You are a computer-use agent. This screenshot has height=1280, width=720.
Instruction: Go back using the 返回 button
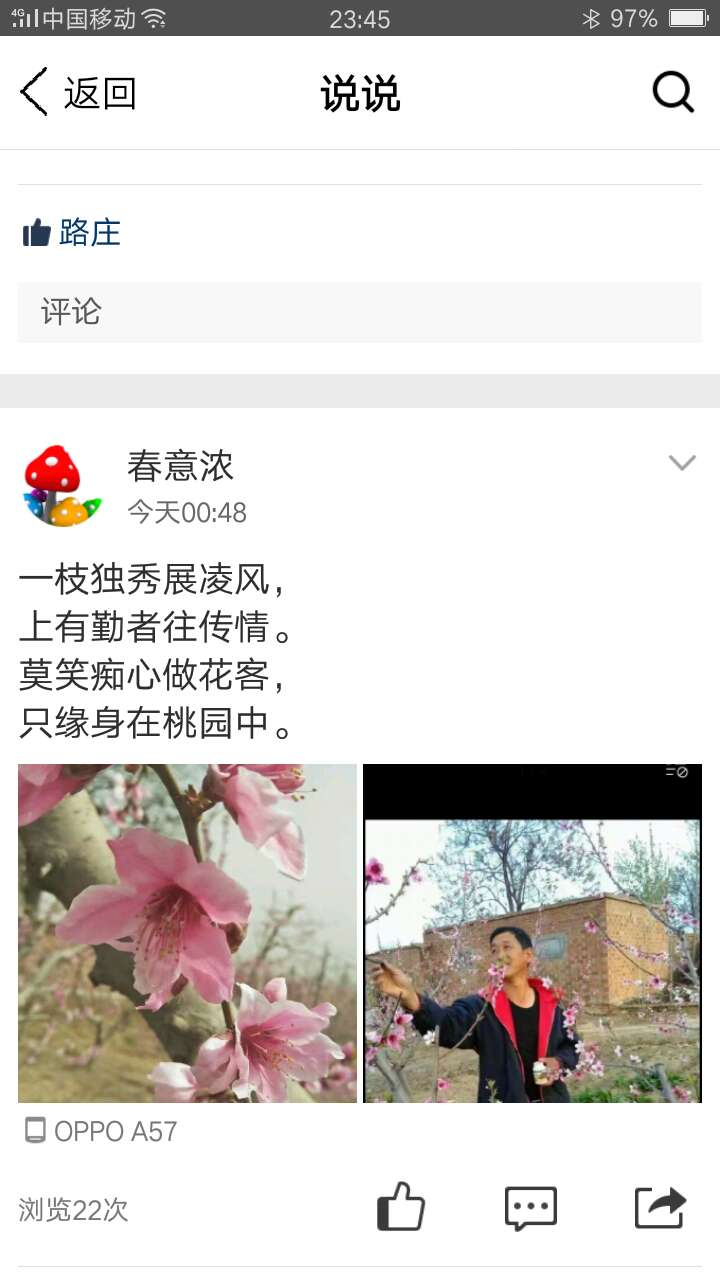coord(77,93)
